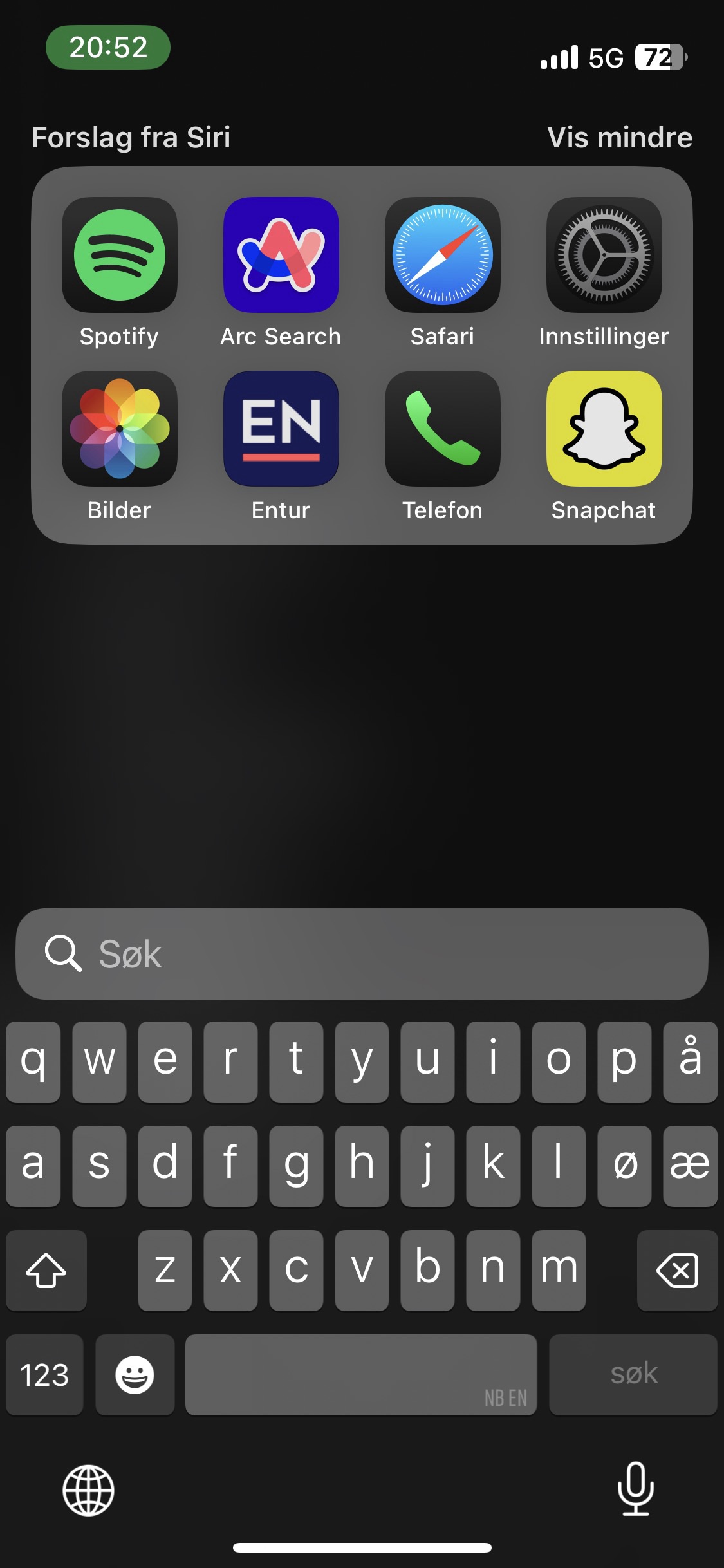Open the Bilder photos app
The width and height of the screenshot is (724, 1568).
click(x=120, y=429)
